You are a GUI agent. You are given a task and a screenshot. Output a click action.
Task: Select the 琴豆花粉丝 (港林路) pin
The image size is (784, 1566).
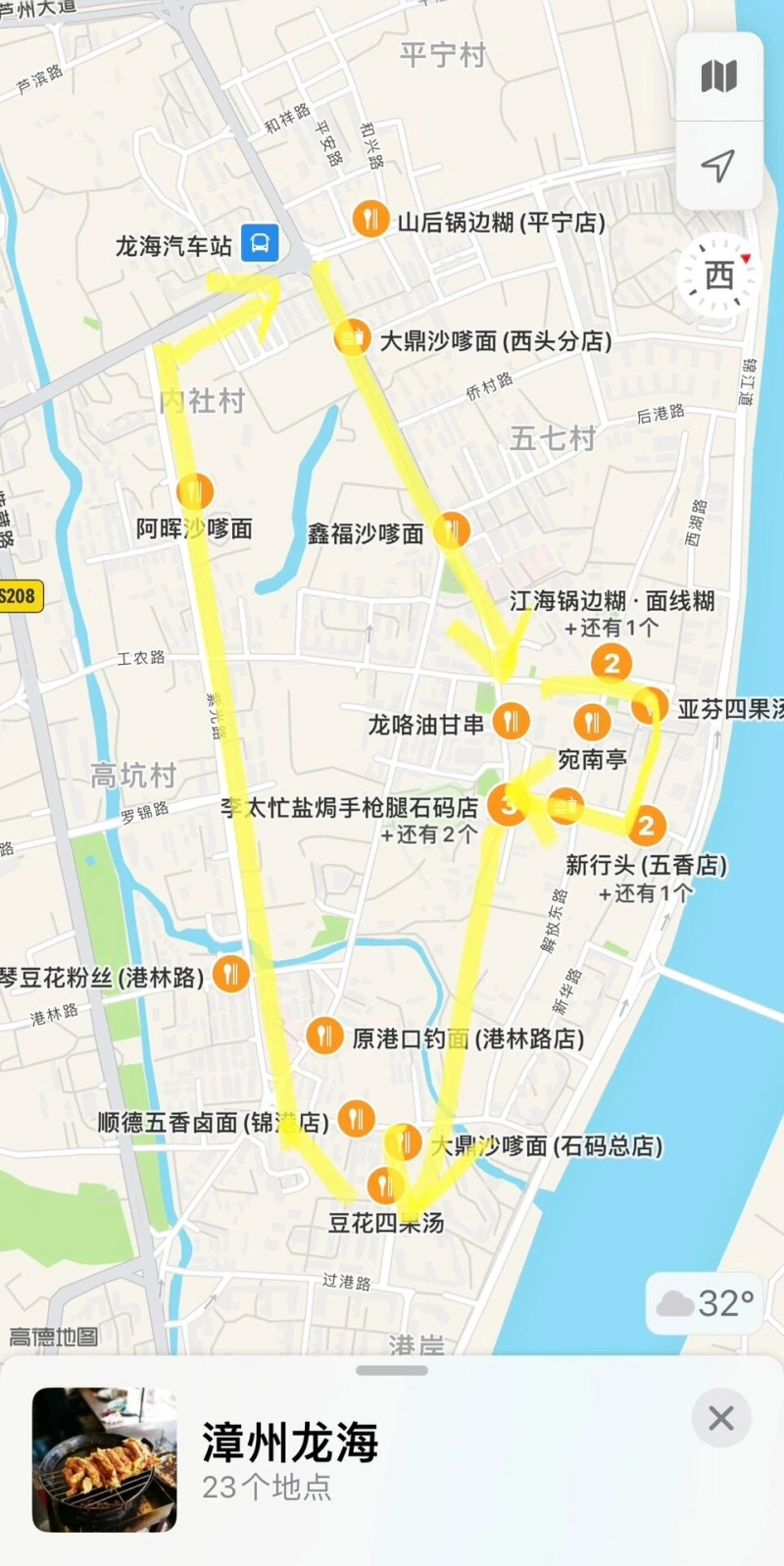point(231,974)
